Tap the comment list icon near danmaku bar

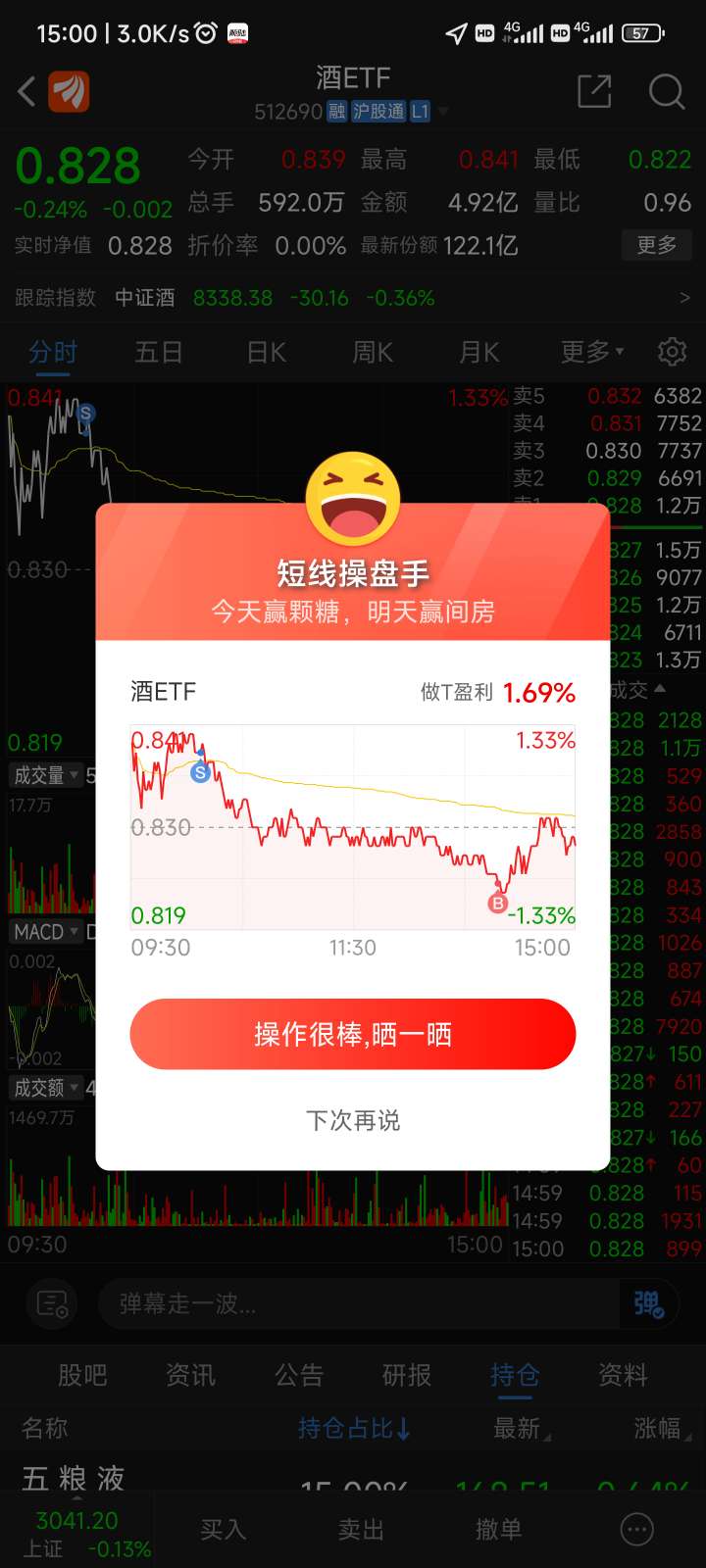click(x=51, y=1303)
